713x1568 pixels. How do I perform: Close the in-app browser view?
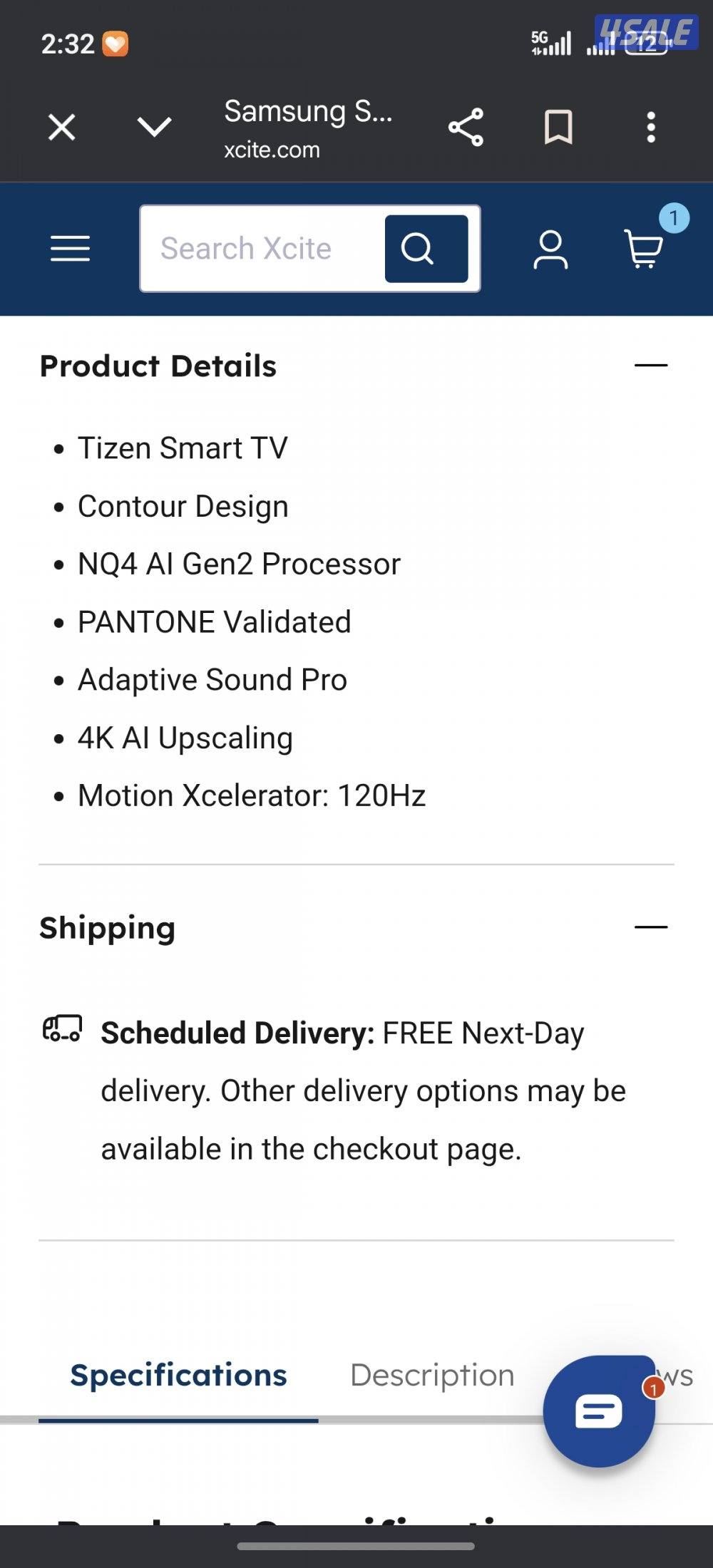[x=61, y=127]
